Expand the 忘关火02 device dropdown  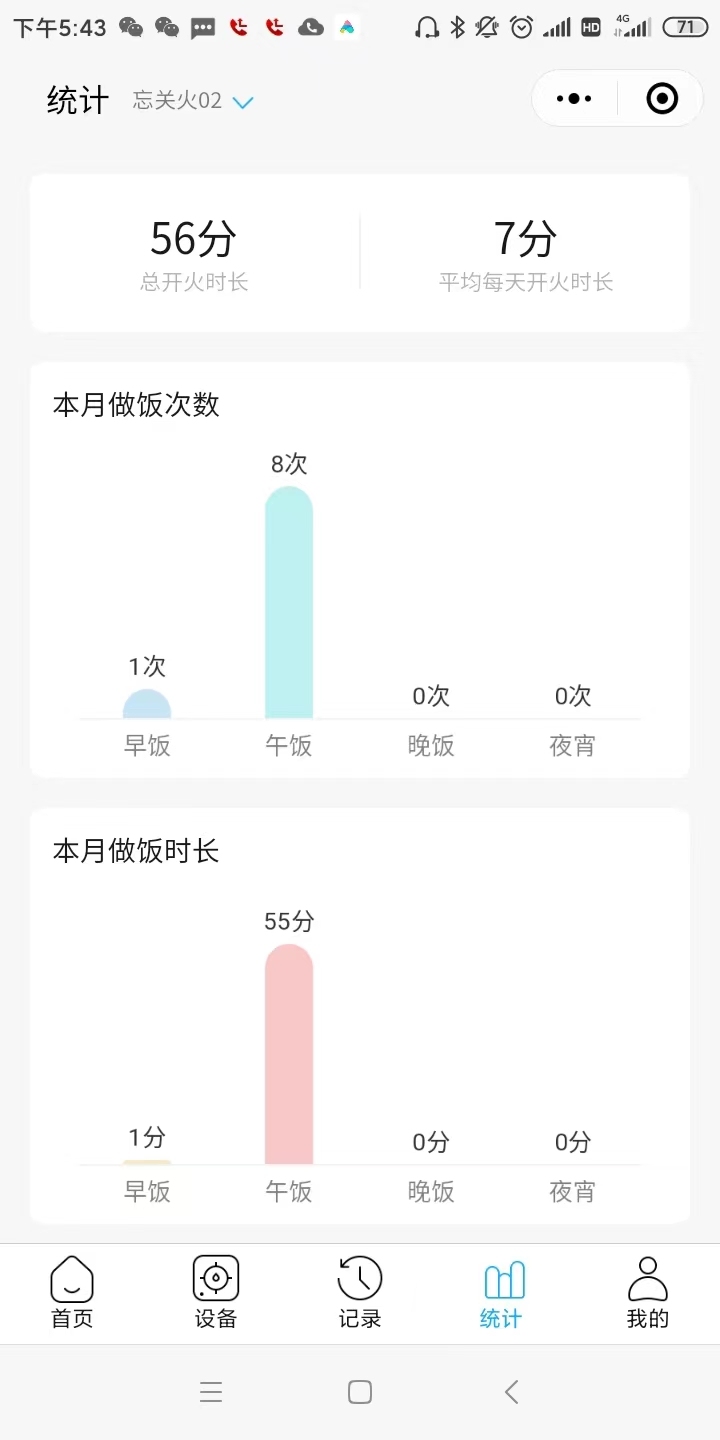click(193, 101)
